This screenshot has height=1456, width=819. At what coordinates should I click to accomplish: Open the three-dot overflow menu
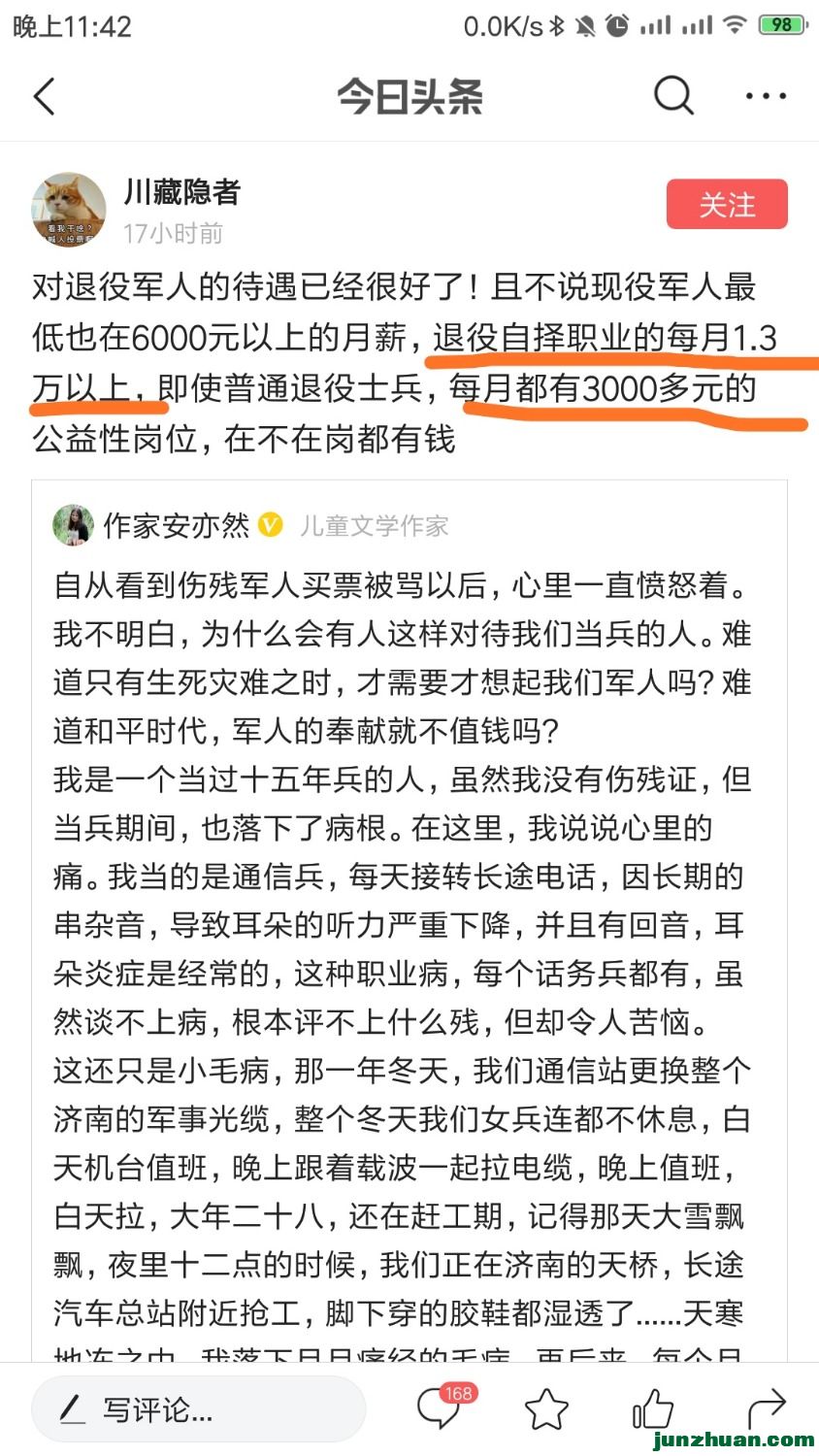pos(766,96)
